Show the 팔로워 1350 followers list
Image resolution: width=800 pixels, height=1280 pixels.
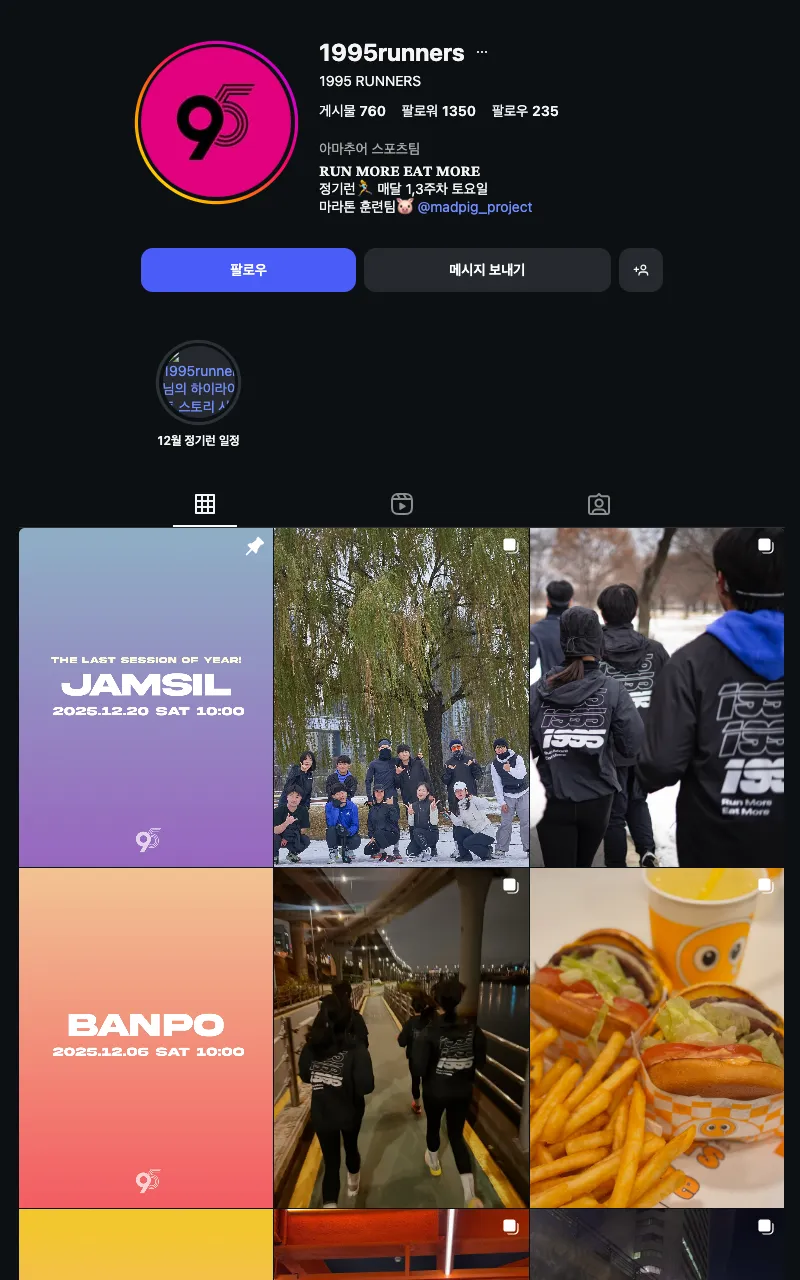438,111
